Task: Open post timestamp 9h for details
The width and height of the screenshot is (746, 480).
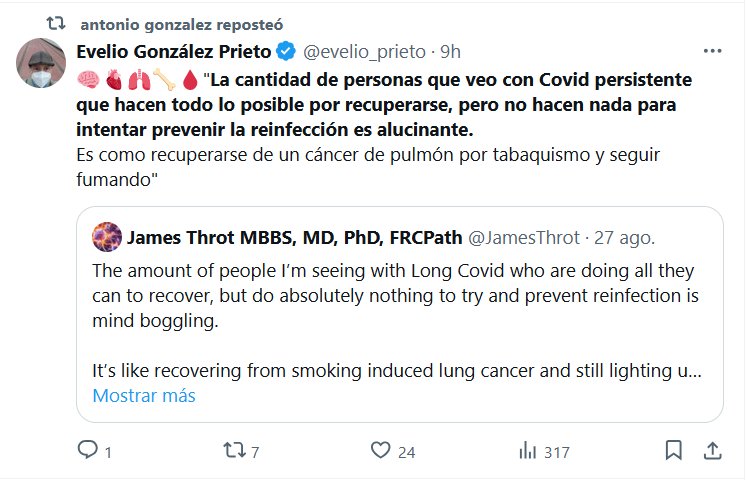Action: pos(450,51)
